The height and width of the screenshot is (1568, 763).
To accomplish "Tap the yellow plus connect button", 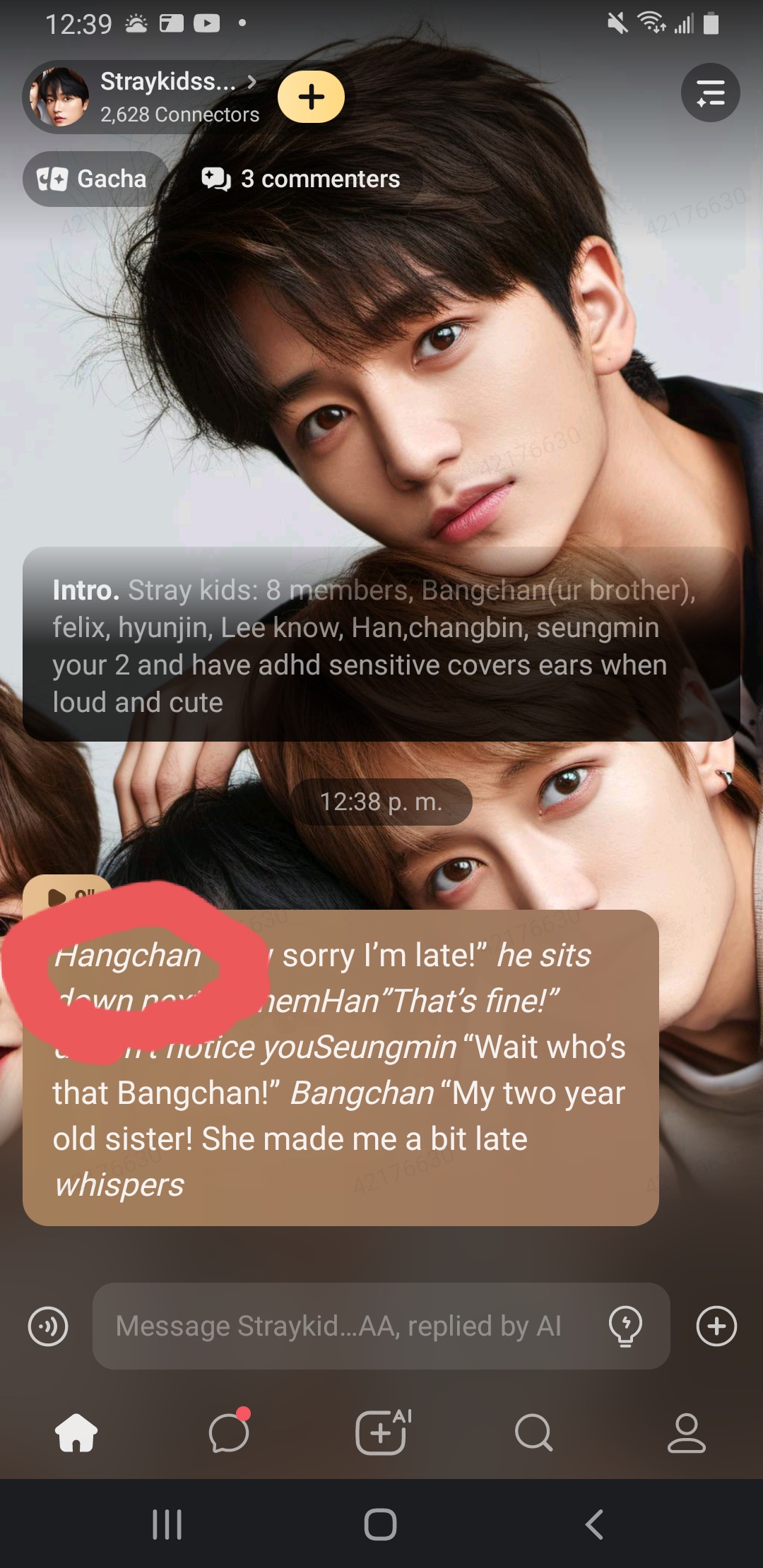I will (x=311, y=97).
